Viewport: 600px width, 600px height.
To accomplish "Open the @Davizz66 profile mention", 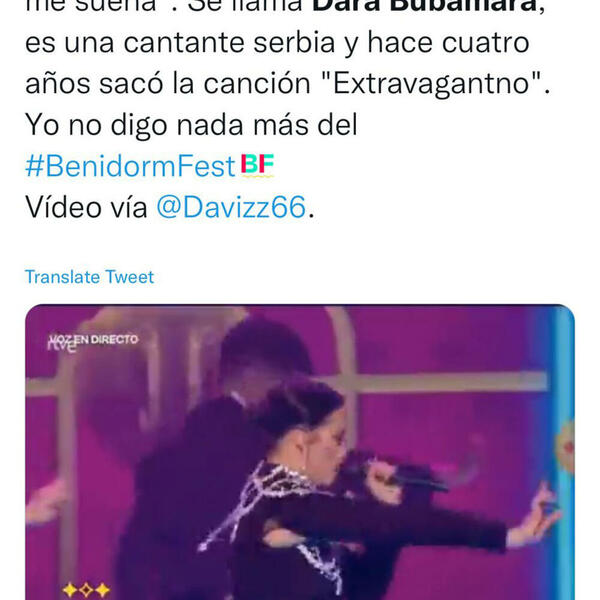I will 231,207.
